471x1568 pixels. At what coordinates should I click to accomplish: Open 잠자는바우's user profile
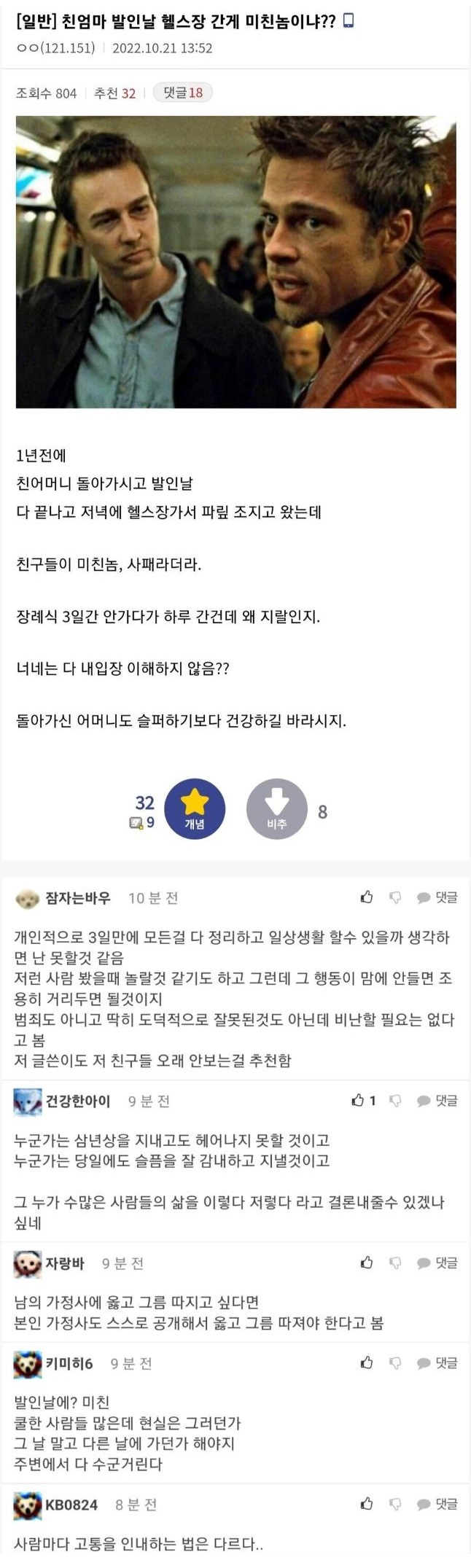click(x=77, y=897)
